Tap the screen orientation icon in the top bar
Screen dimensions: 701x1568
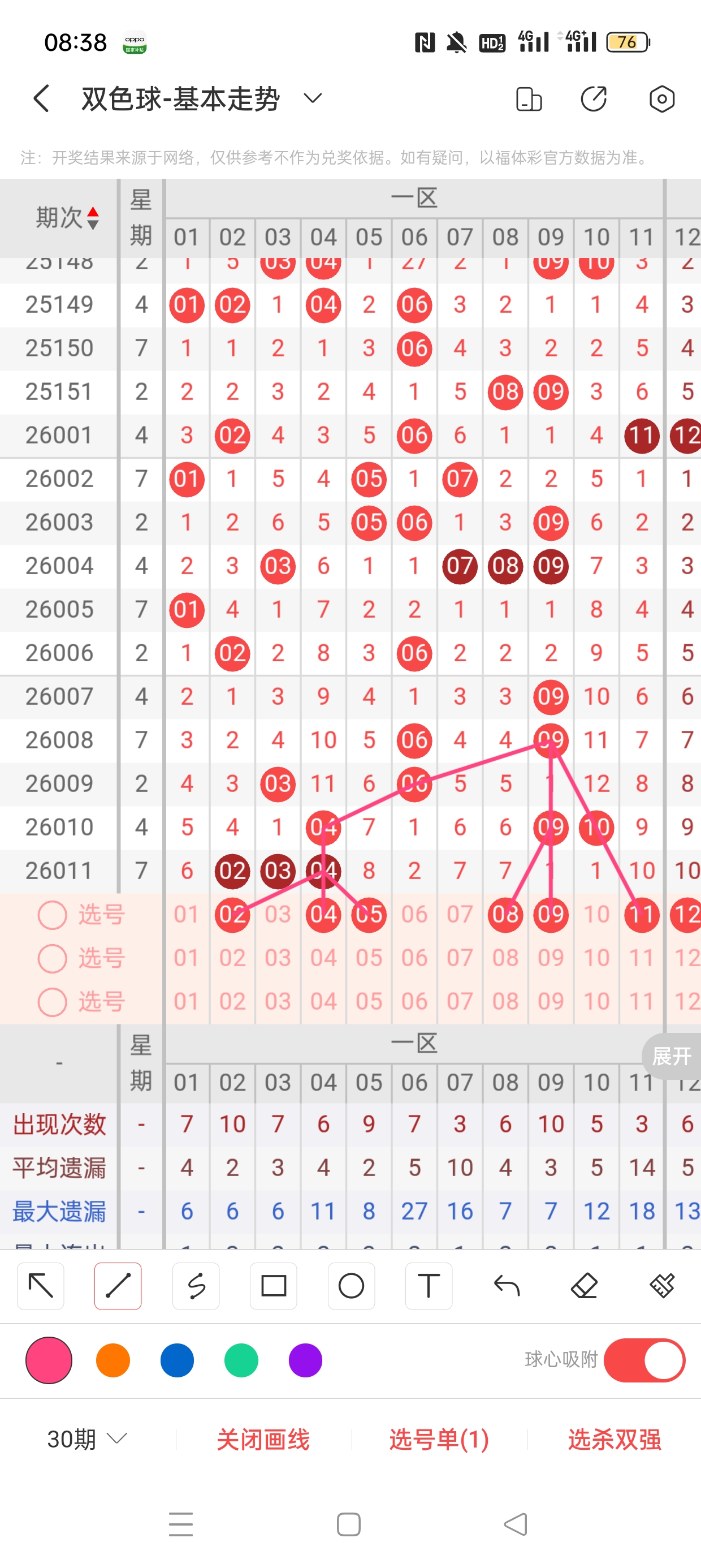528,98
